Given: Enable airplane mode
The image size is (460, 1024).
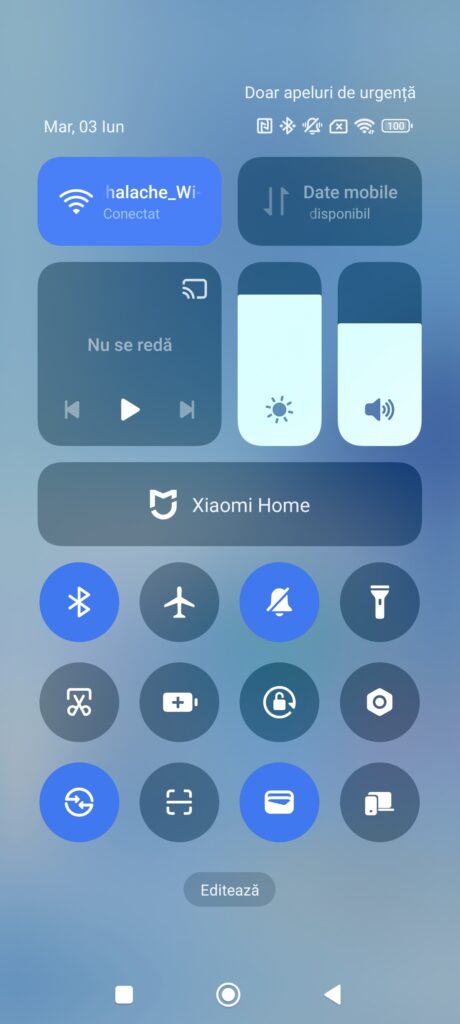Looking at the screenshot, I should click(x=180, y=602).
